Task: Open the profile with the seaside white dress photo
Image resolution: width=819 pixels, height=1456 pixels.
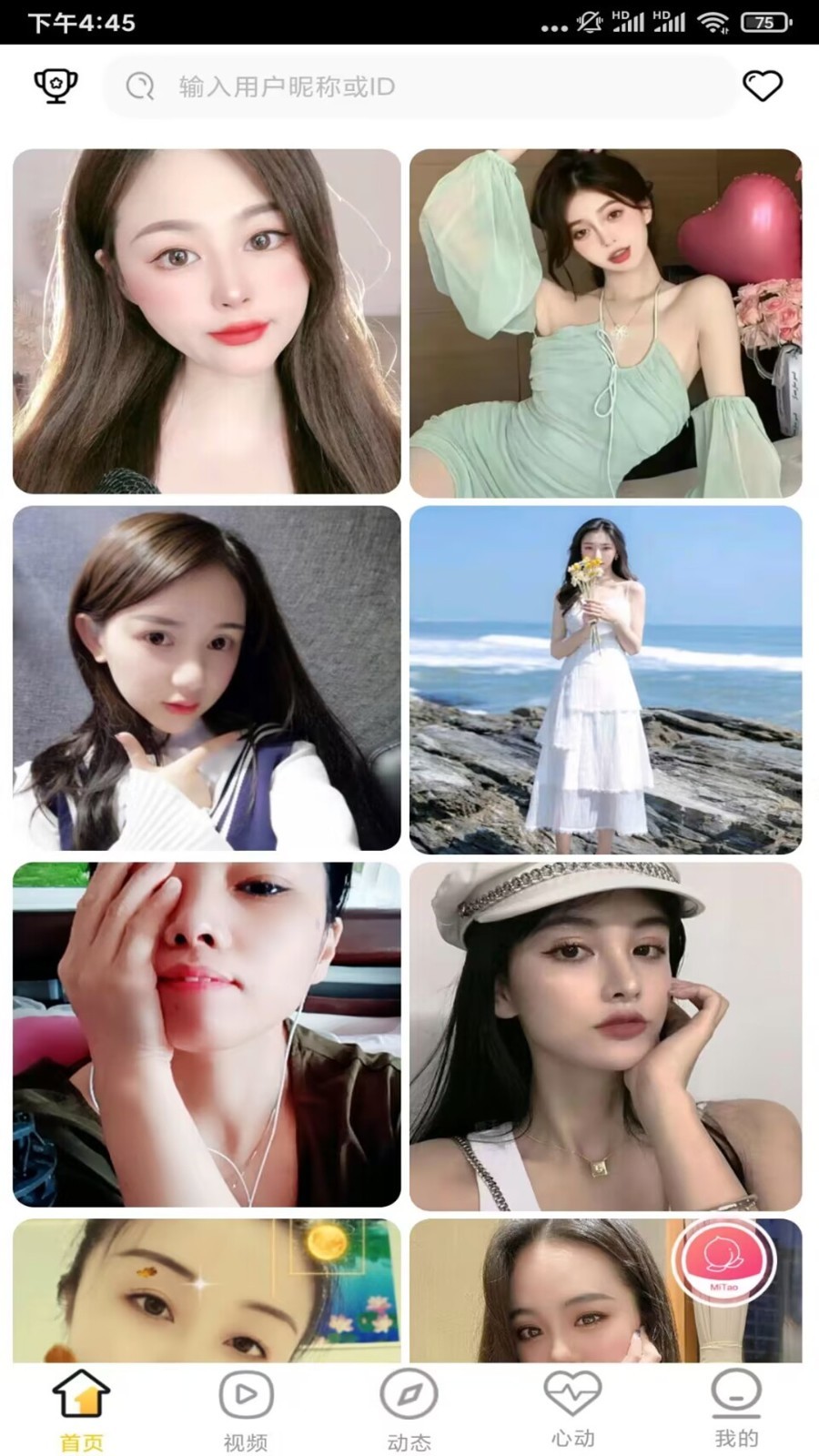Action: tap(605, 680)
